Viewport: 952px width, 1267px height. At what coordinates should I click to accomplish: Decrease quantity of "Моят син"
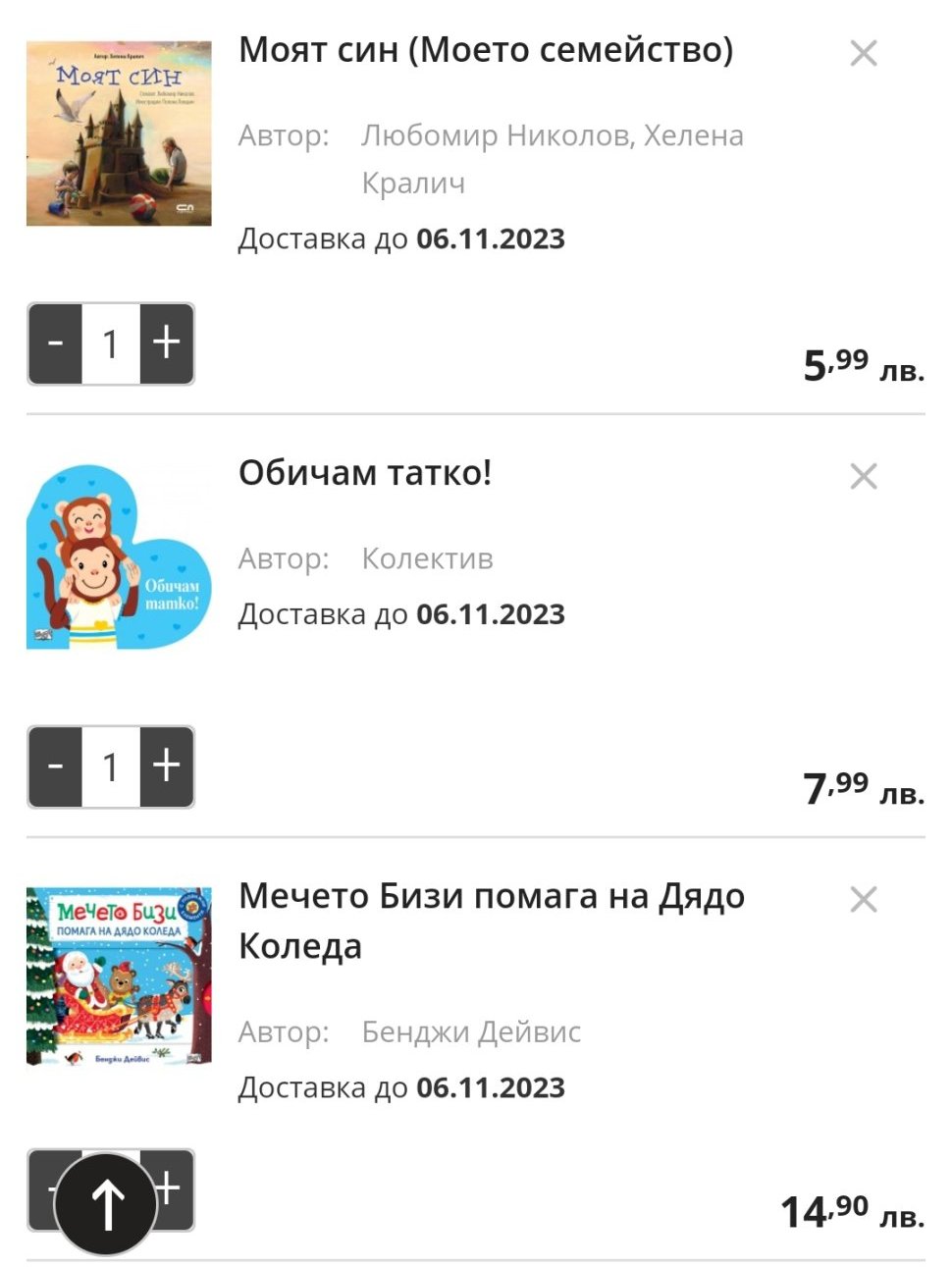pos(56,343)
